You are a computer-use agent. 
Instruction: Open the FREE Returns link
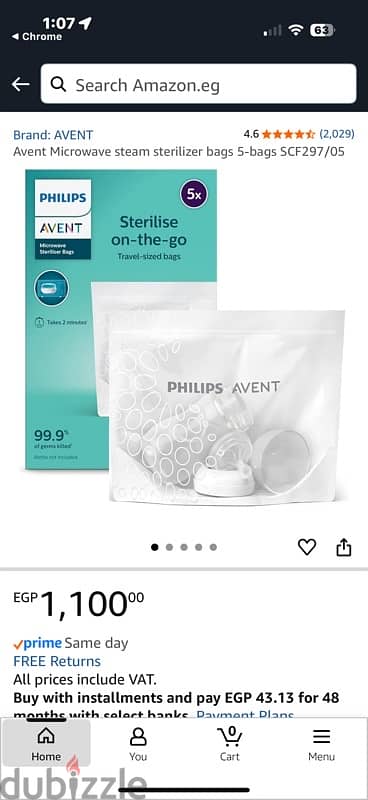point(57,661)
